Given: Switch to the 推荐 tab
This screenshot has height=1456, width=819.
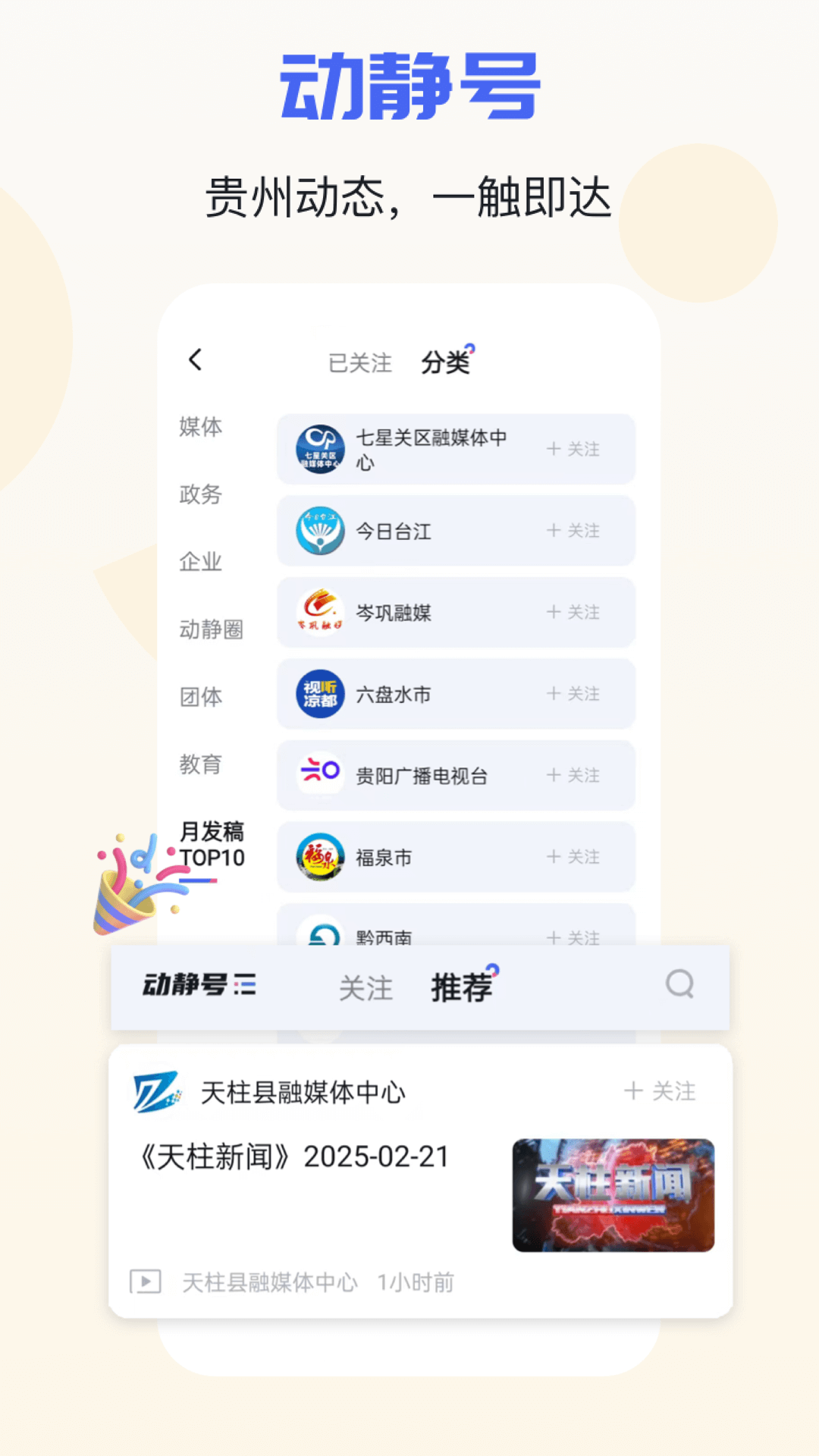Looking at the screenshot, I should [x=460, y=987].
